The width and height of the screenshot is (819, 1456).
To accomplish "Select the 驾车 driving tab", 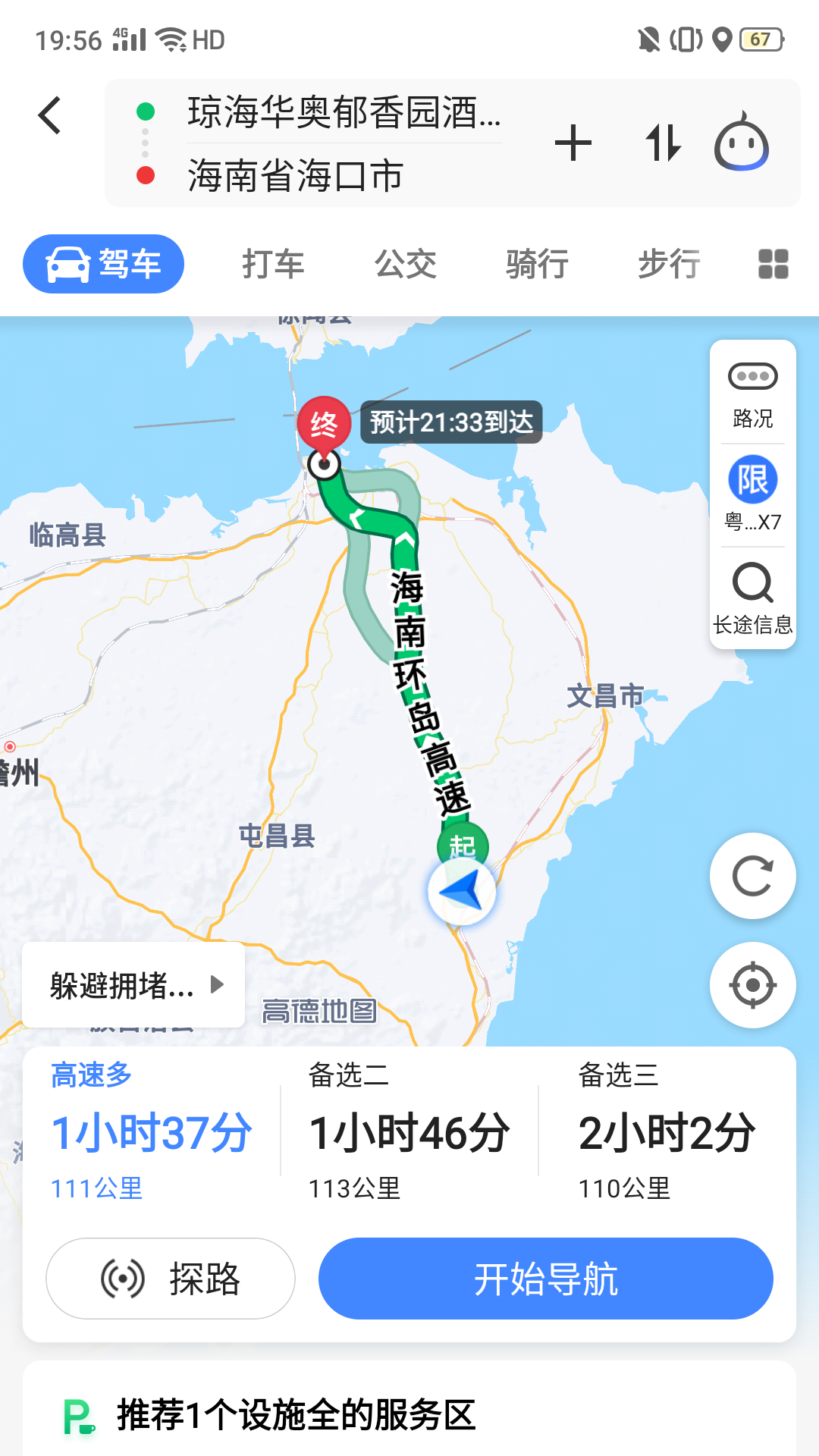I will [104, 264].
